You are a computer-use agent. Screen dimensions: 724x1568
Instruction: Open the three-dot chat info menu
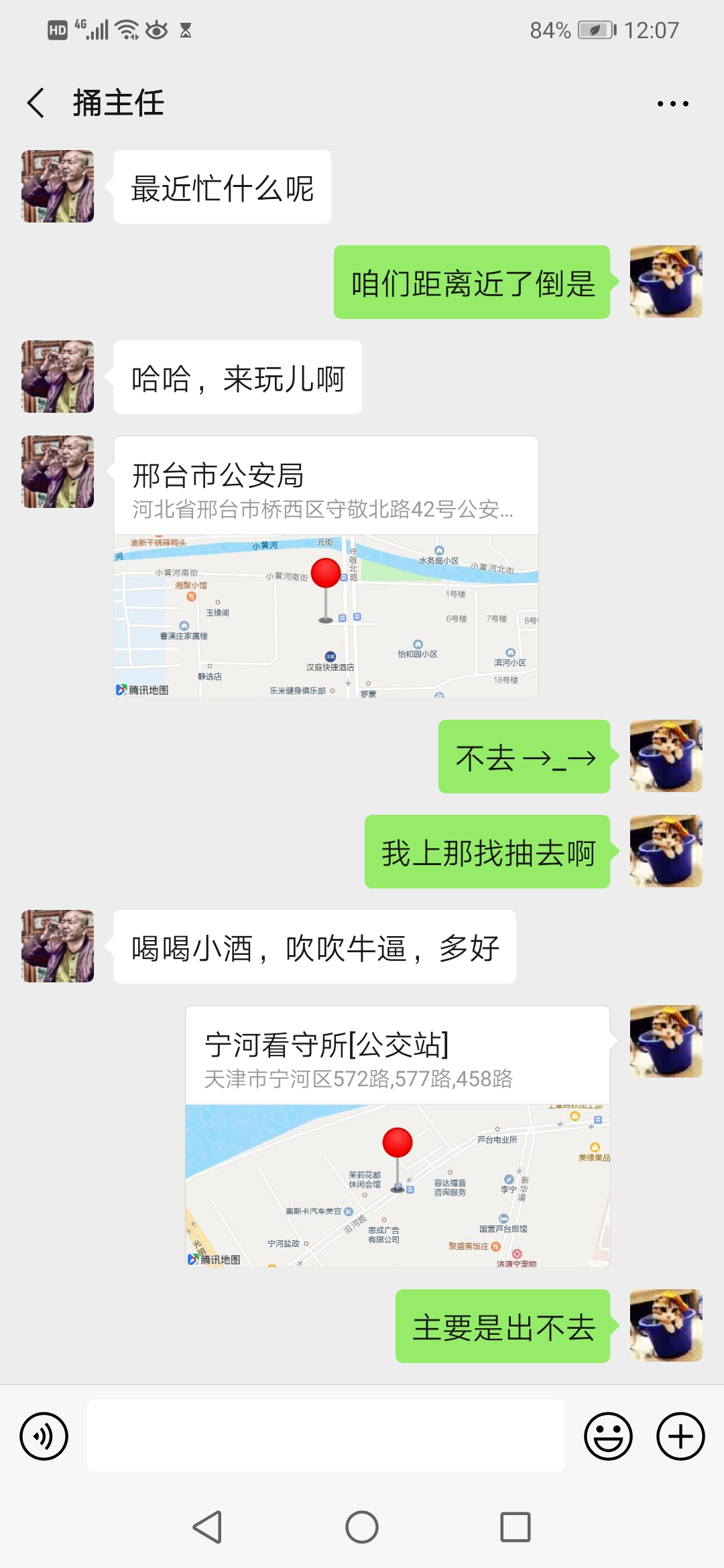[672, 104]
